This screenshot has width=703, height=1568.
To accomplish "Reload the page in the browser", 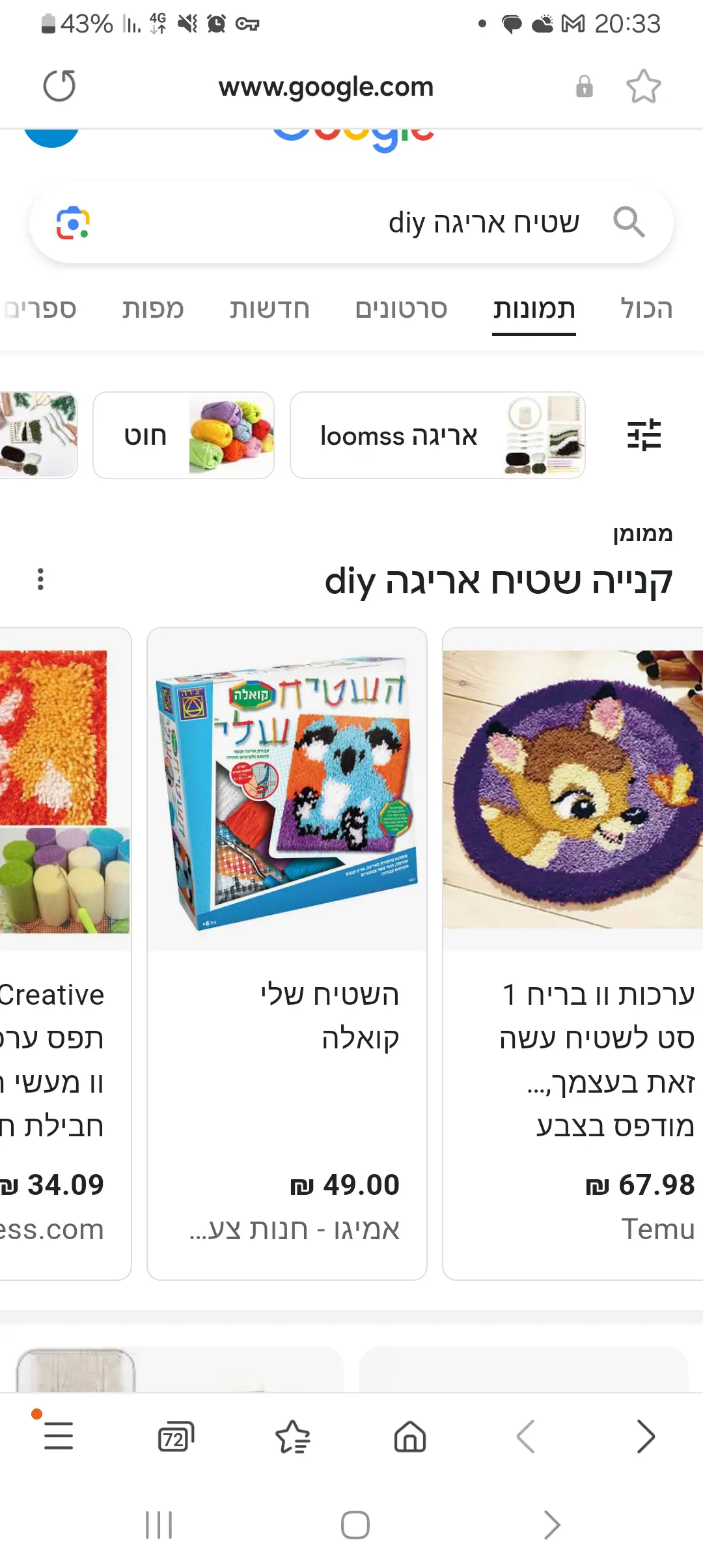I will [59, 86].
